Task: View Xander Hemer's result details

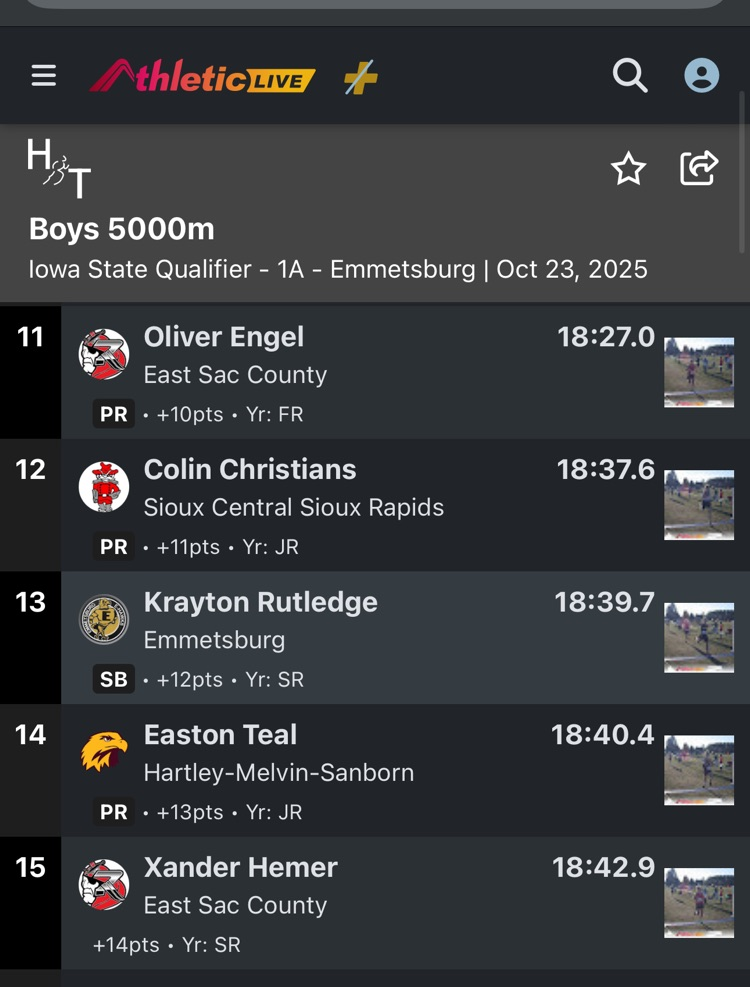Action: (x=375, y=903)
